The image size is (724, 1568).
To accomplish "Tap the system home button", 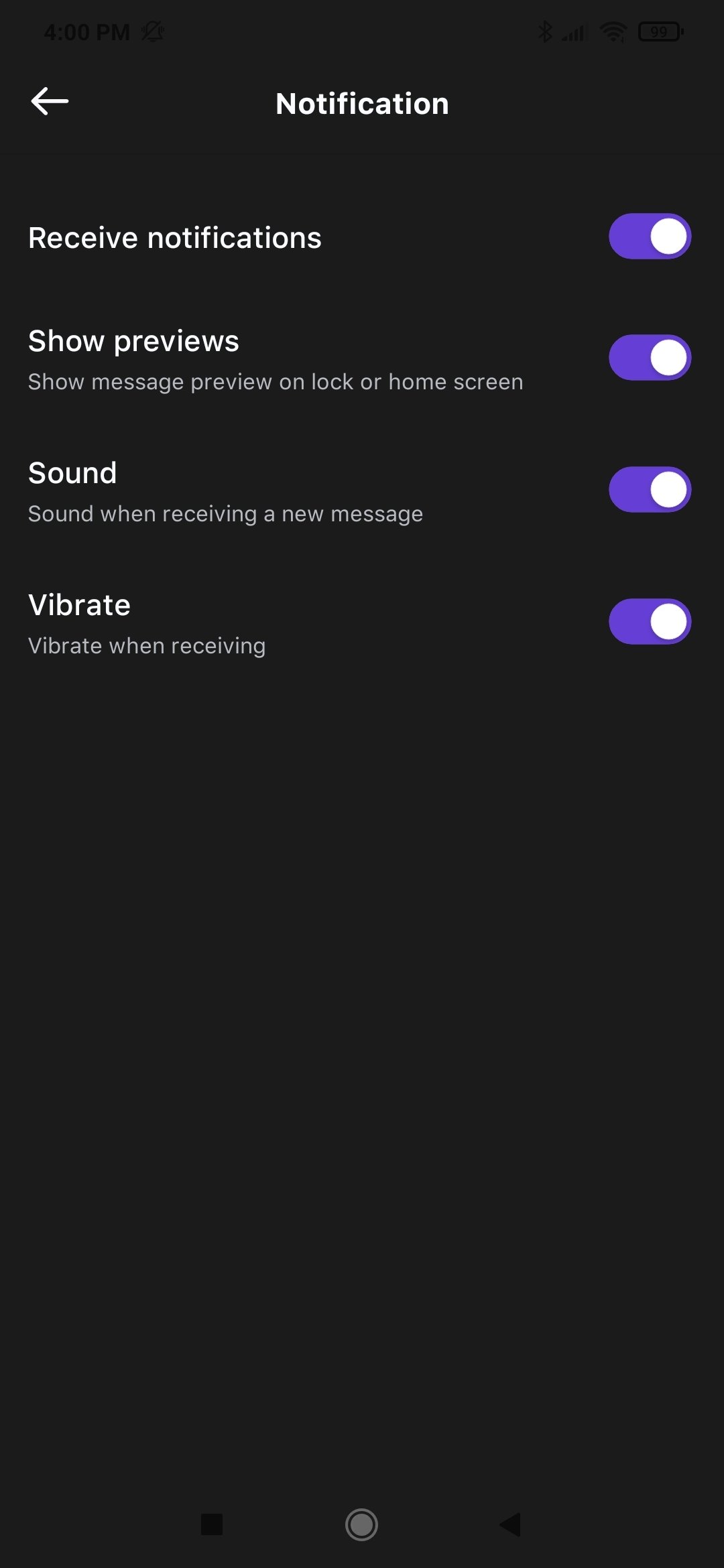I will [361, 1524].
